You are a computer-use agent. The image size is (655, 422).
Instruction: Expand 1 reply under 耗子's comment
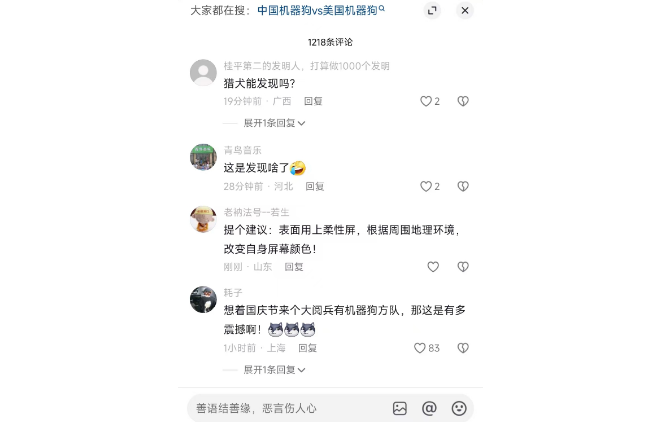point(273,369)
